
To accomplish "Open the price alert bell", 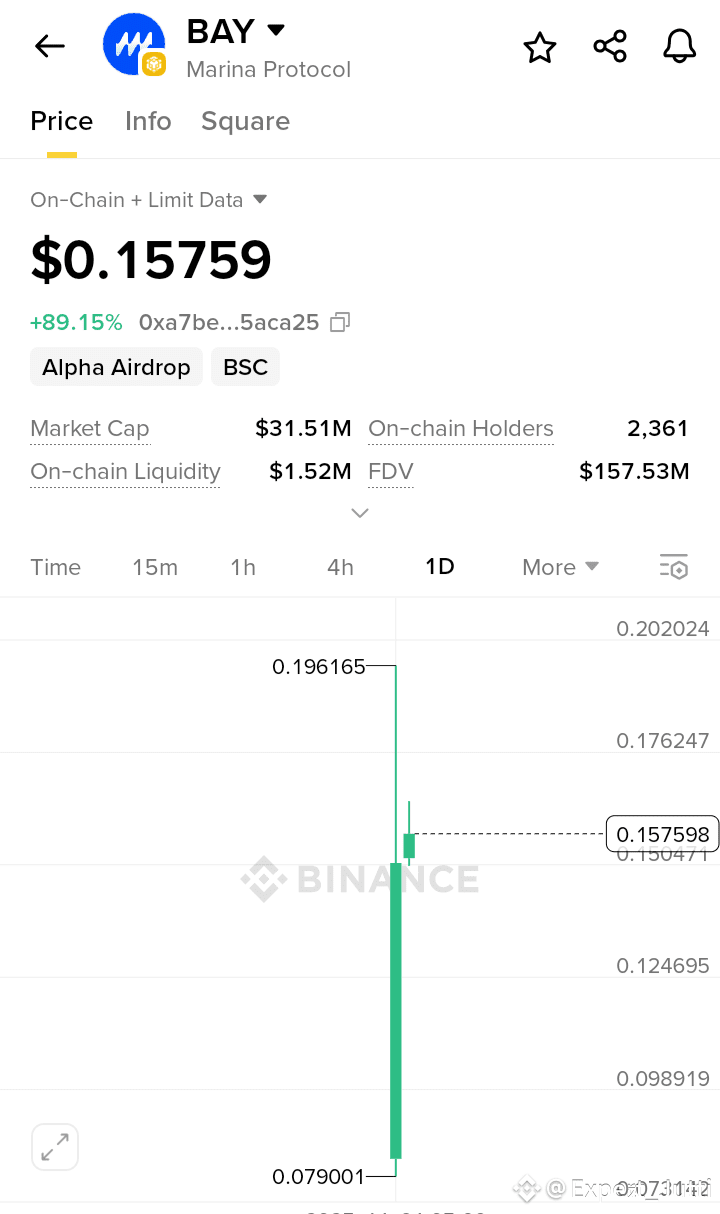I will click(x=680, y=47).
